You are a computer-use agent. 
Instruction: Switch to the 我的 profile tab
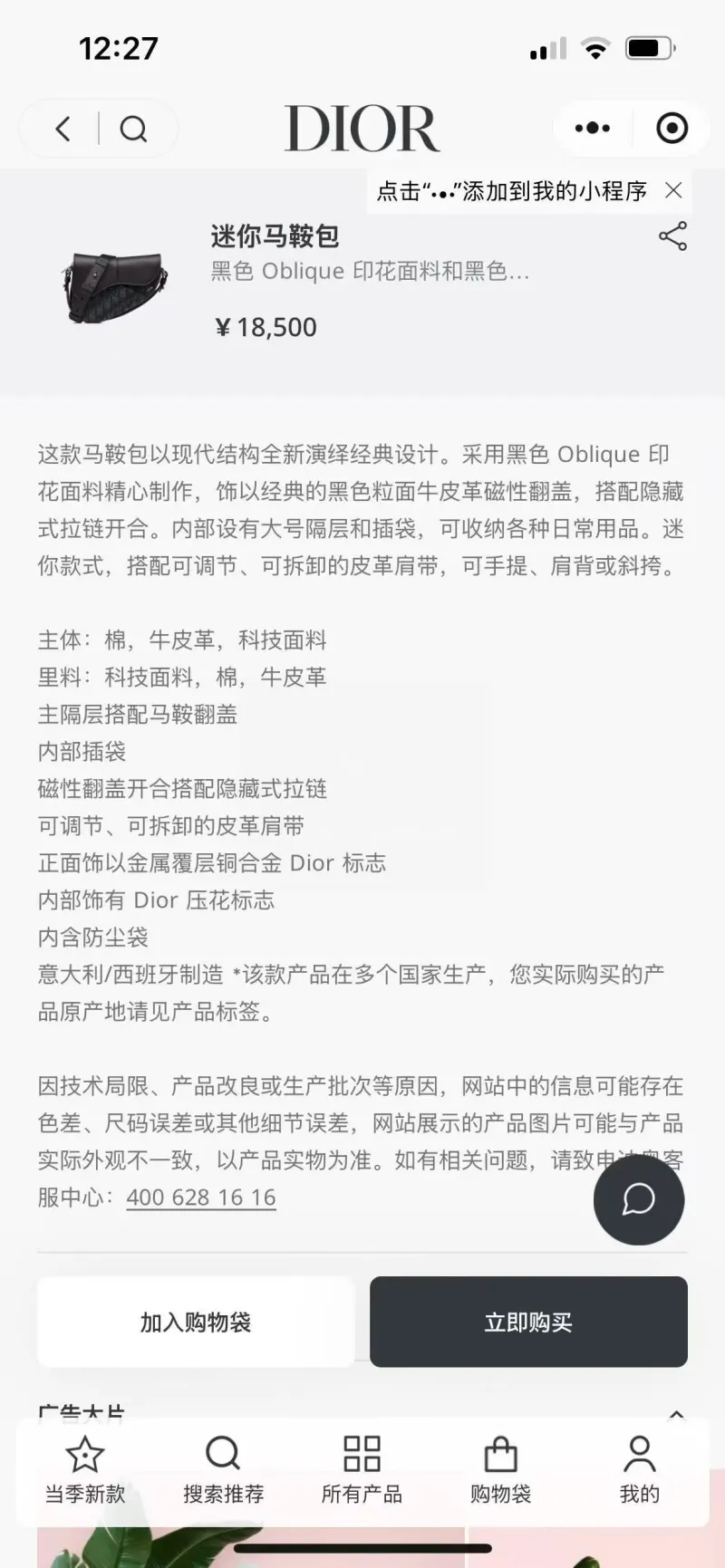click(639, 1469)
